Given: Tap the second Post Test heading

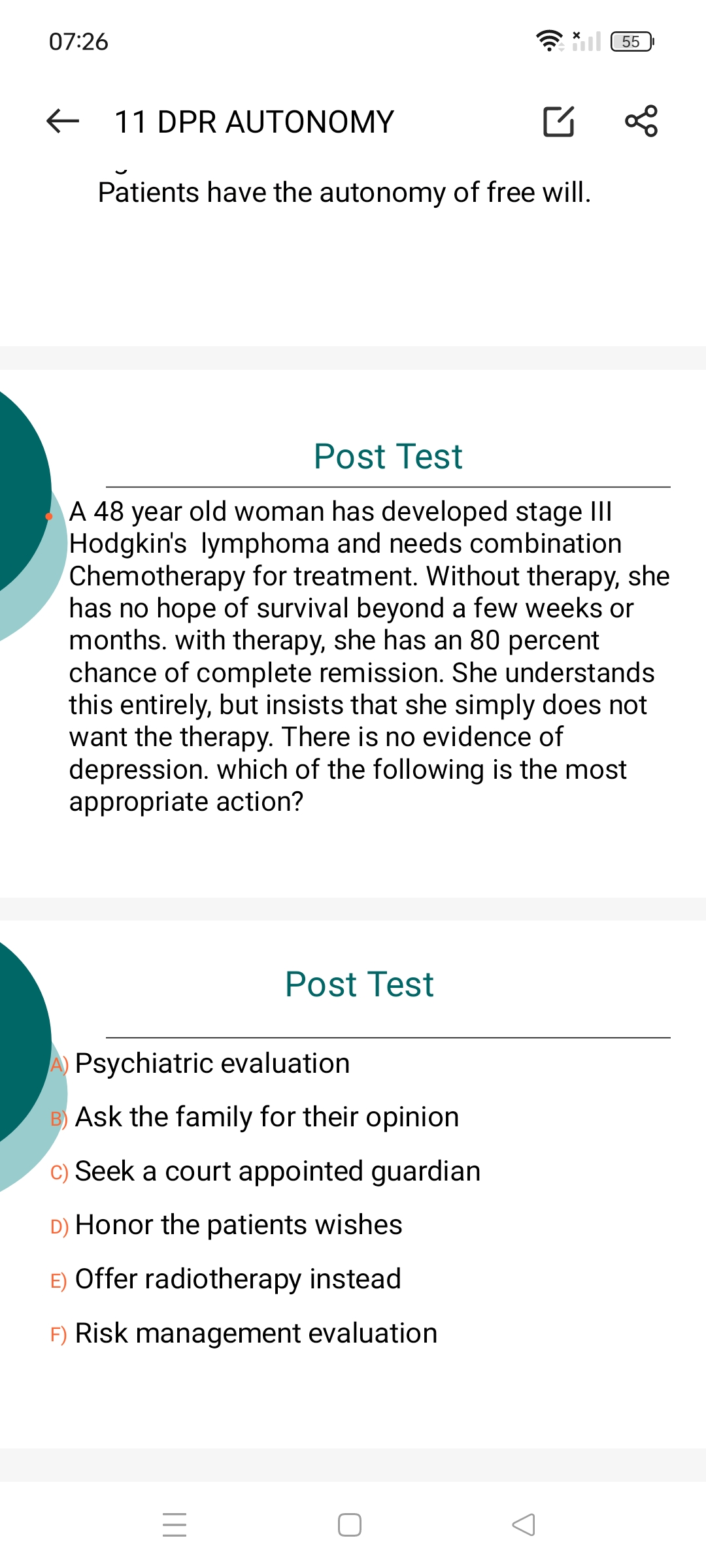Looking at the screenshot, I should [x=360, y=983].
